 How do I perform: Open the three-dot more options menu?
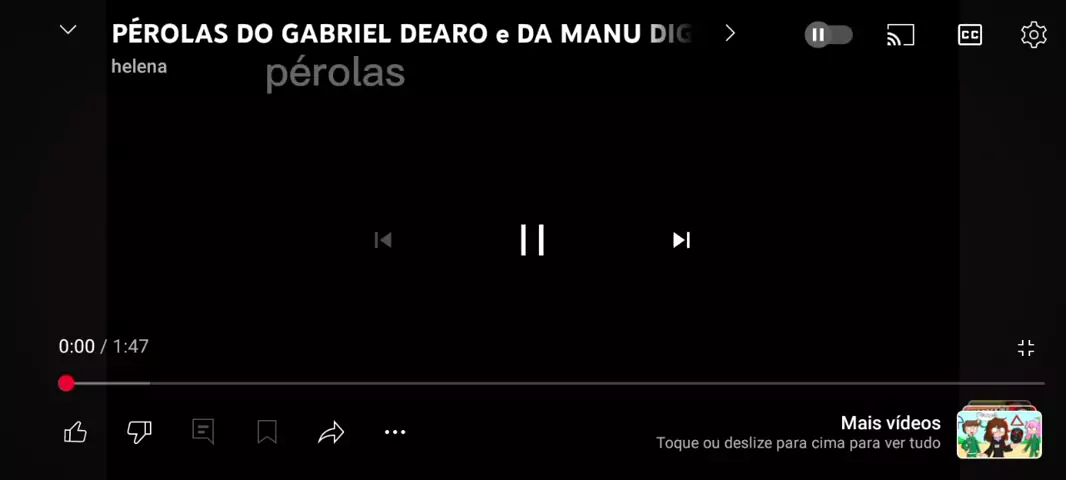[395, 432]
